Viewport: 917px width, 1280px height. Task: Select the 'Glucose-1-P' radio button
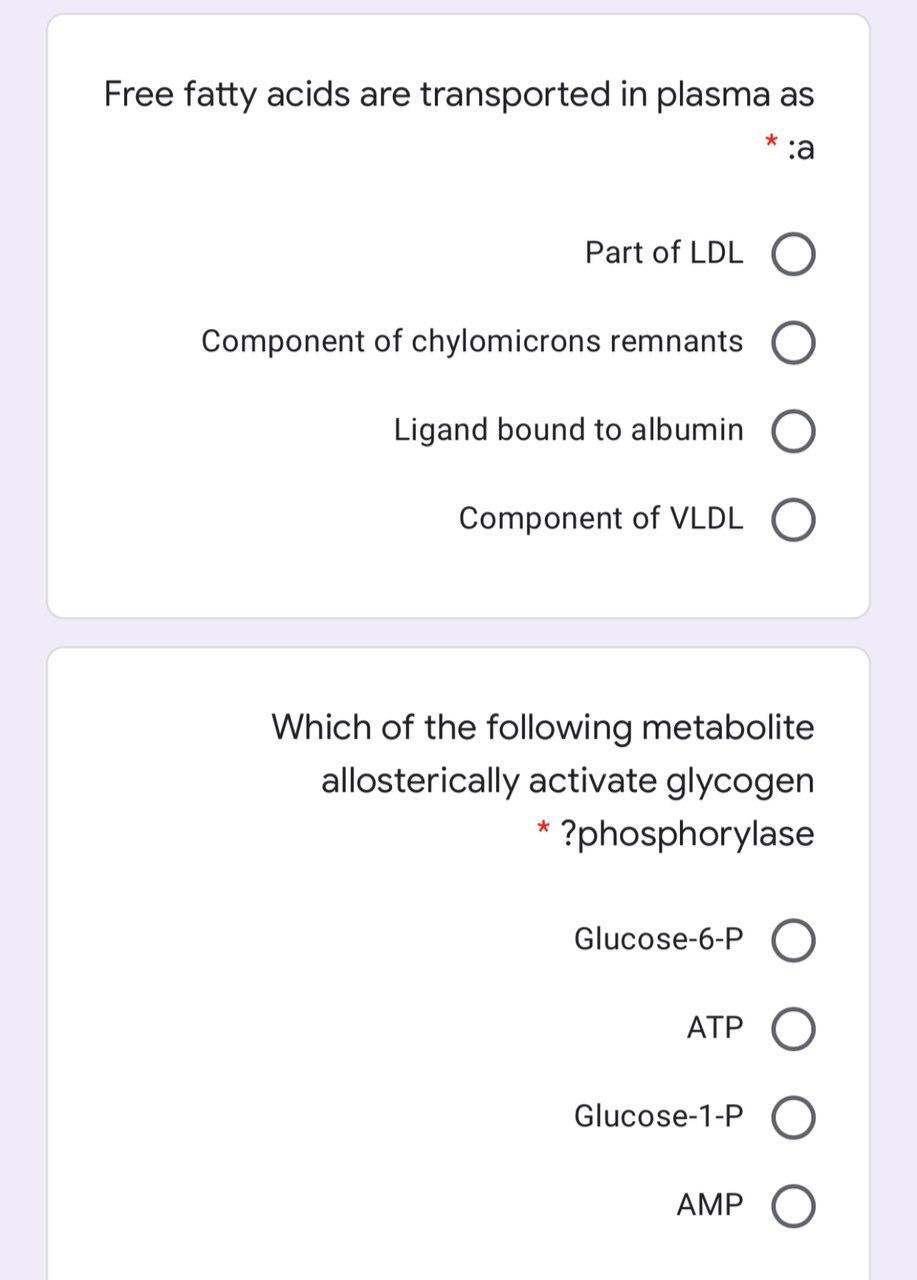click(791, 1115)
